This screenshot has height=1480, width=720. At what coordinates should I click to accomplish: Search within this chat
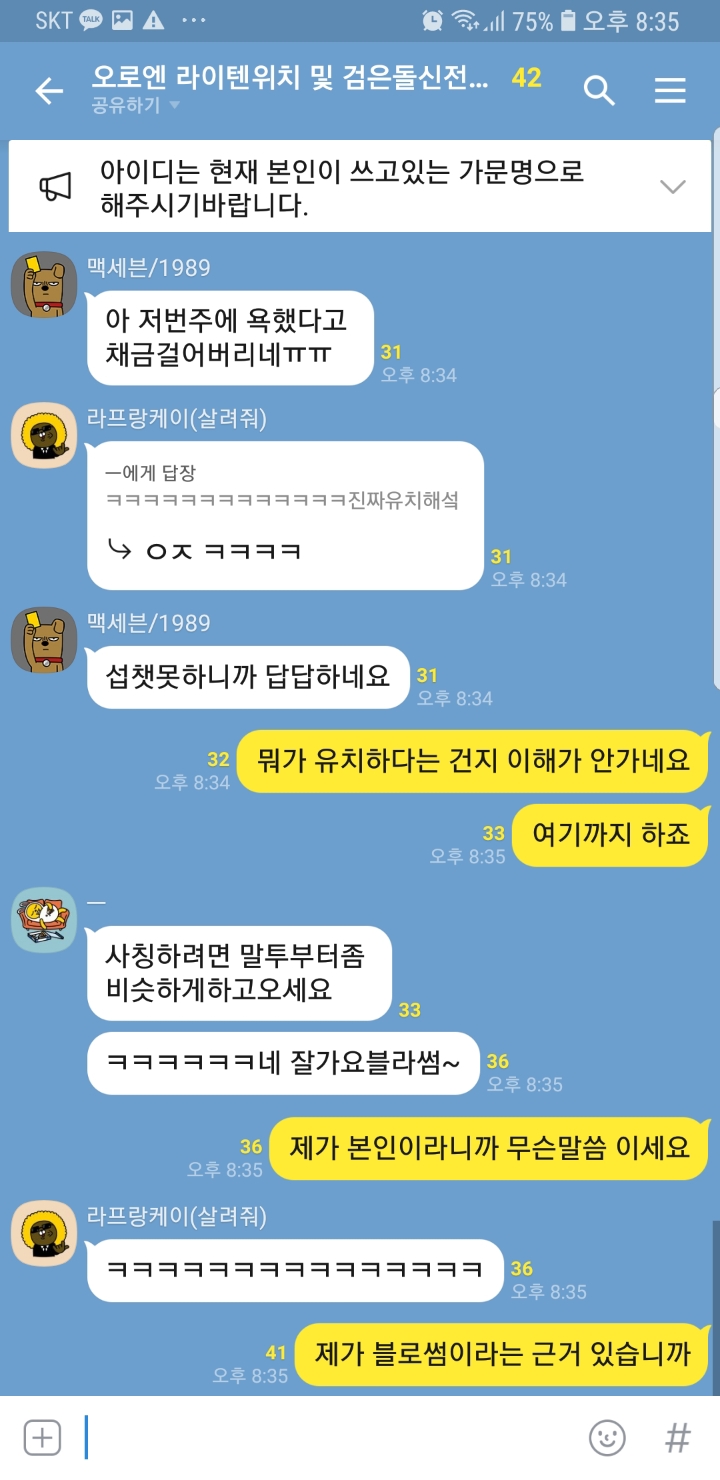598,91
